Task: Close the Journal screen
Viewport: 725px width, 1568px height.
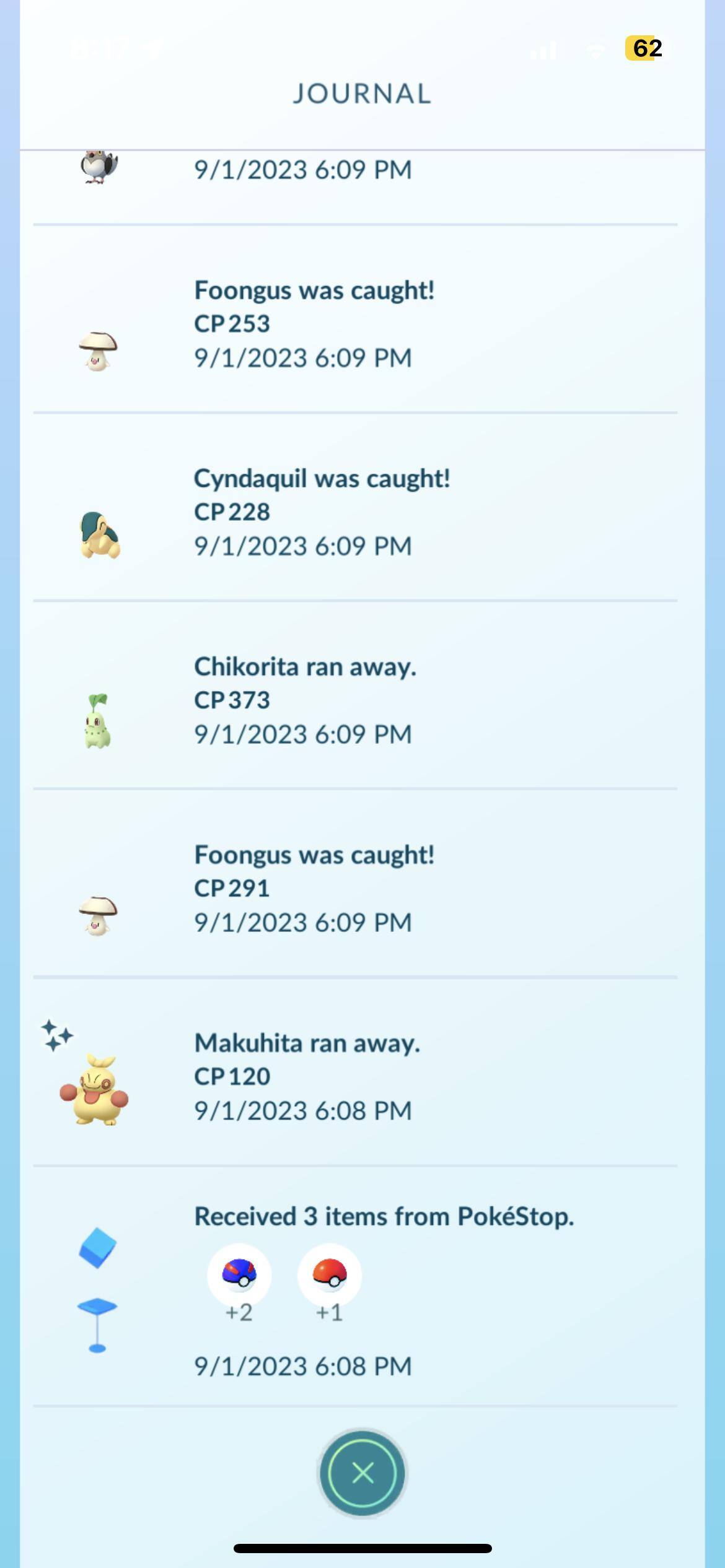Action: click(x=362, y=1473)
